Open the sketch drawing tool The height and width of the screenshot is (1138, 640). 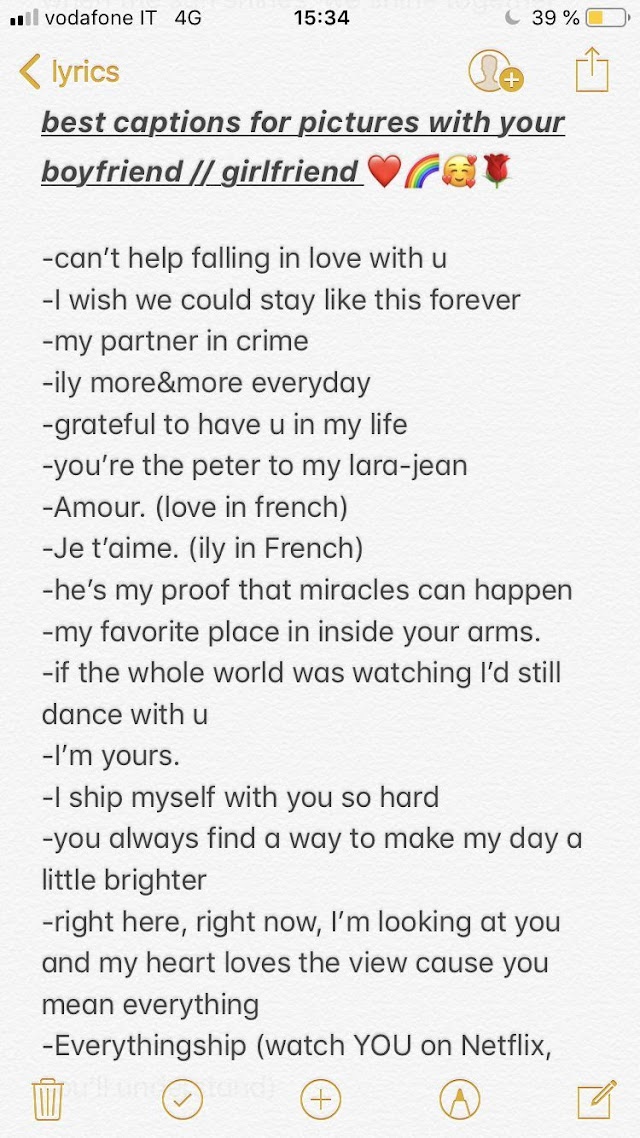459,1100
